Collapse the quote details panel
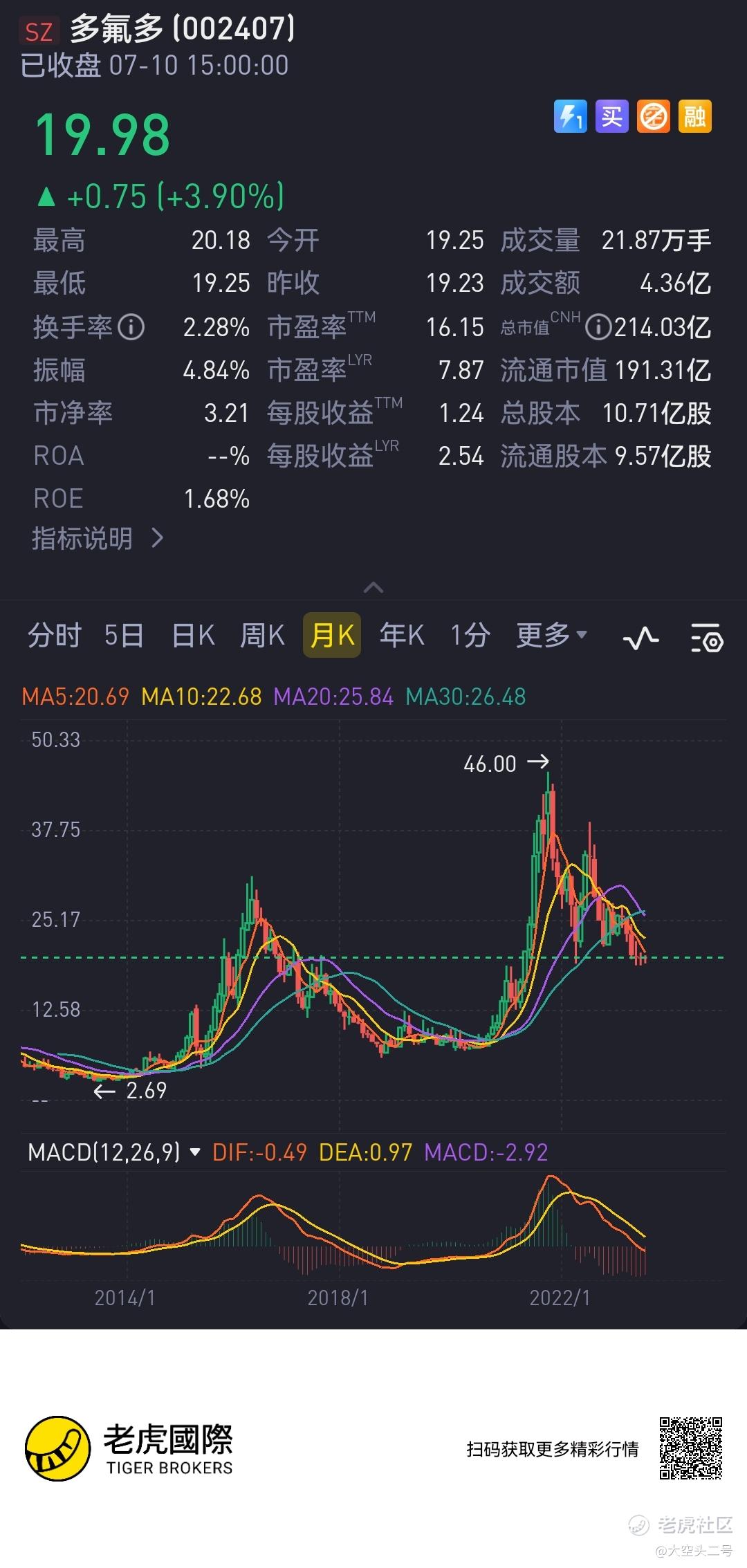 [373, 587]
